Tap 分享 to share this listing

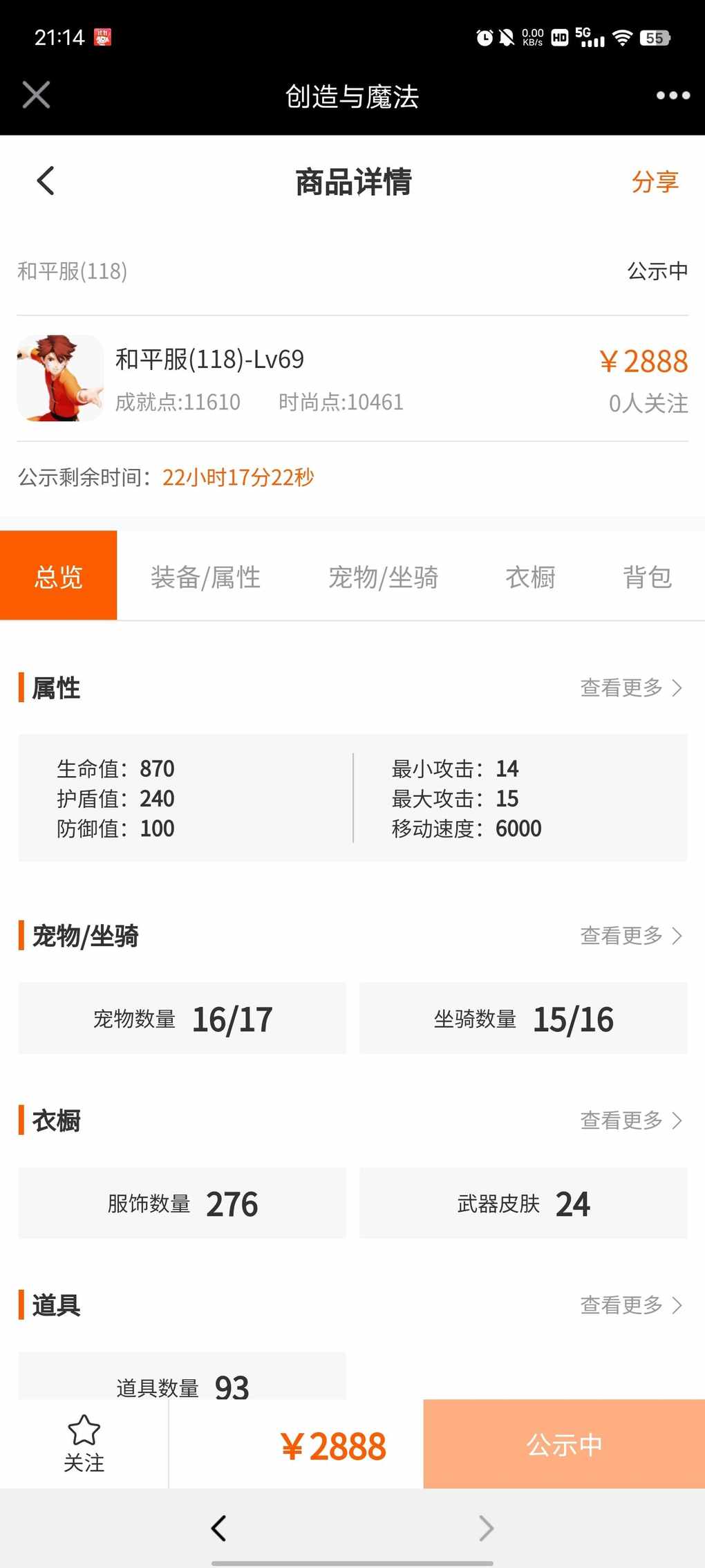[655, 182]
